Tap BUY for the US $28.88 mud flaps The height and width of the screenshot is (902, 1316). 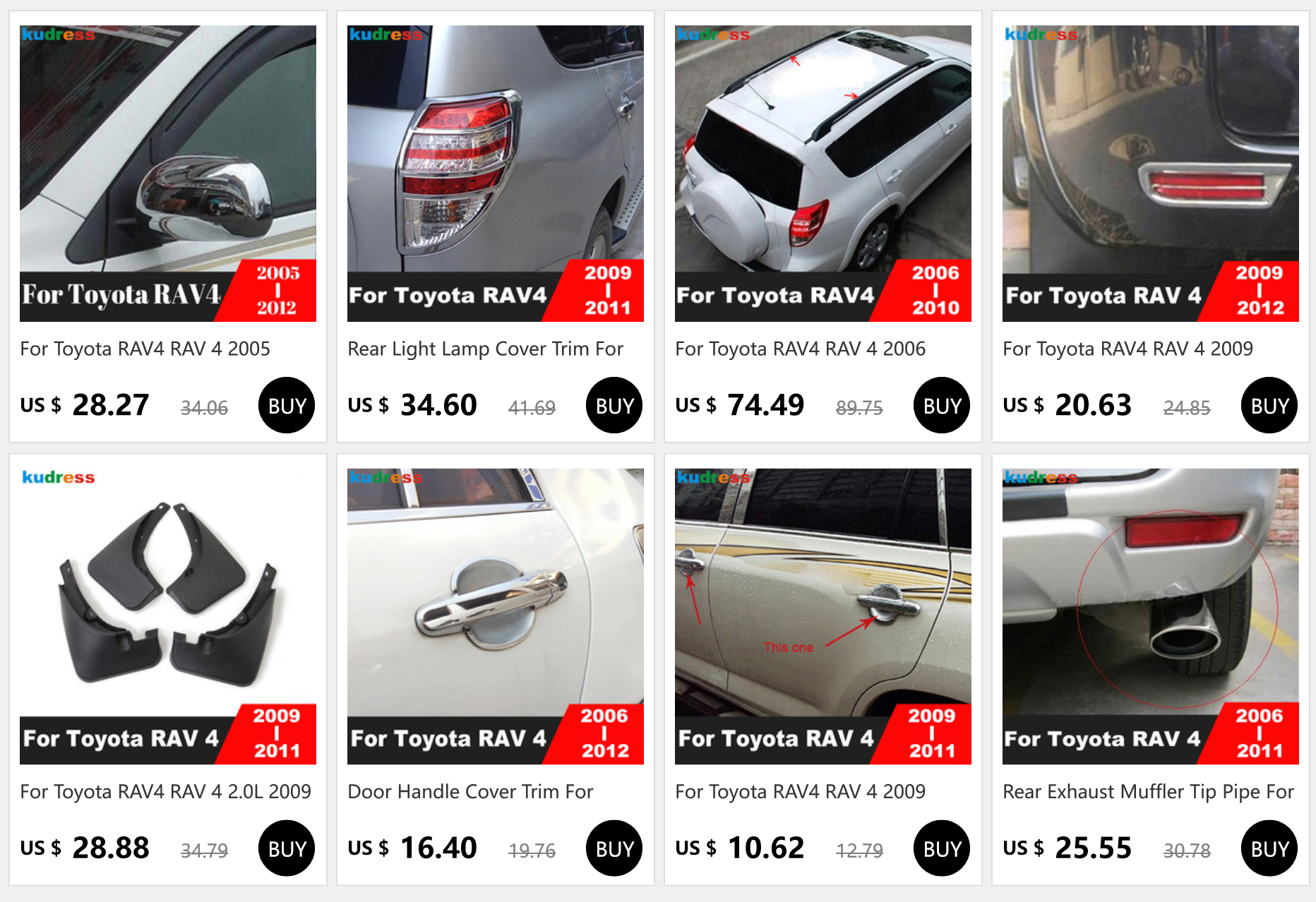(287, 848)
